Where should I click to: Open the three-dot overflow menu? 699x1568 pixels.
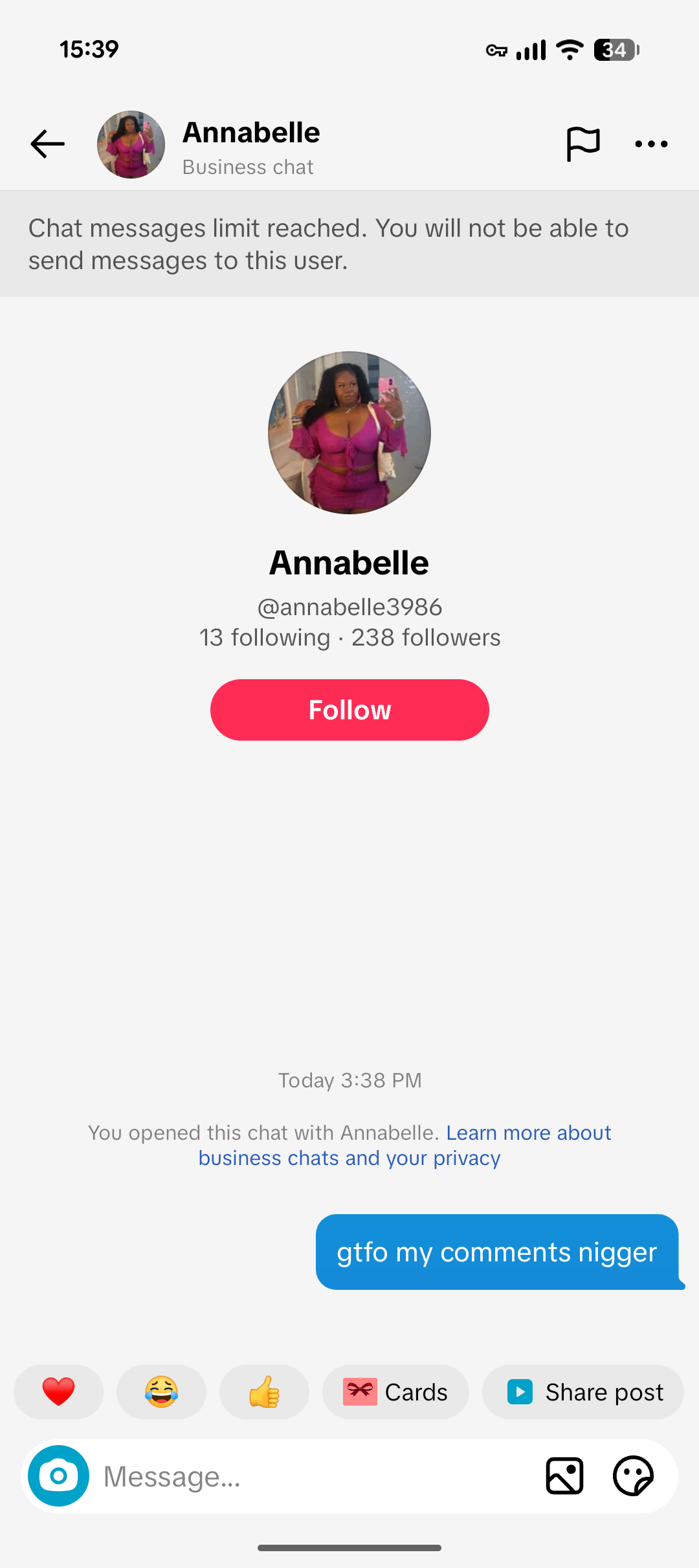tap(651, 144)
